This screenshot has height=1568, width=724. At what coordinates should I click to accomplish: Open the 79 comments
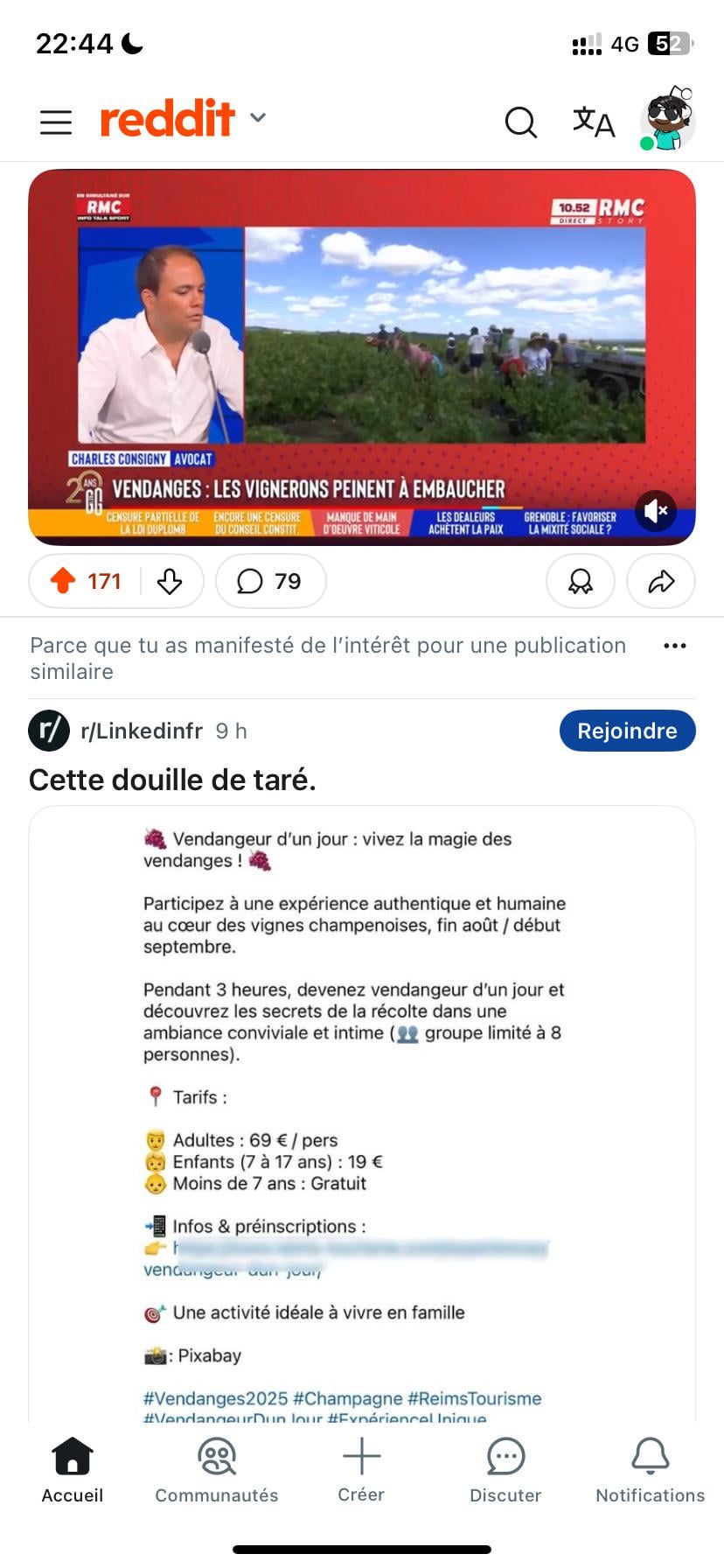pos(271,581)
